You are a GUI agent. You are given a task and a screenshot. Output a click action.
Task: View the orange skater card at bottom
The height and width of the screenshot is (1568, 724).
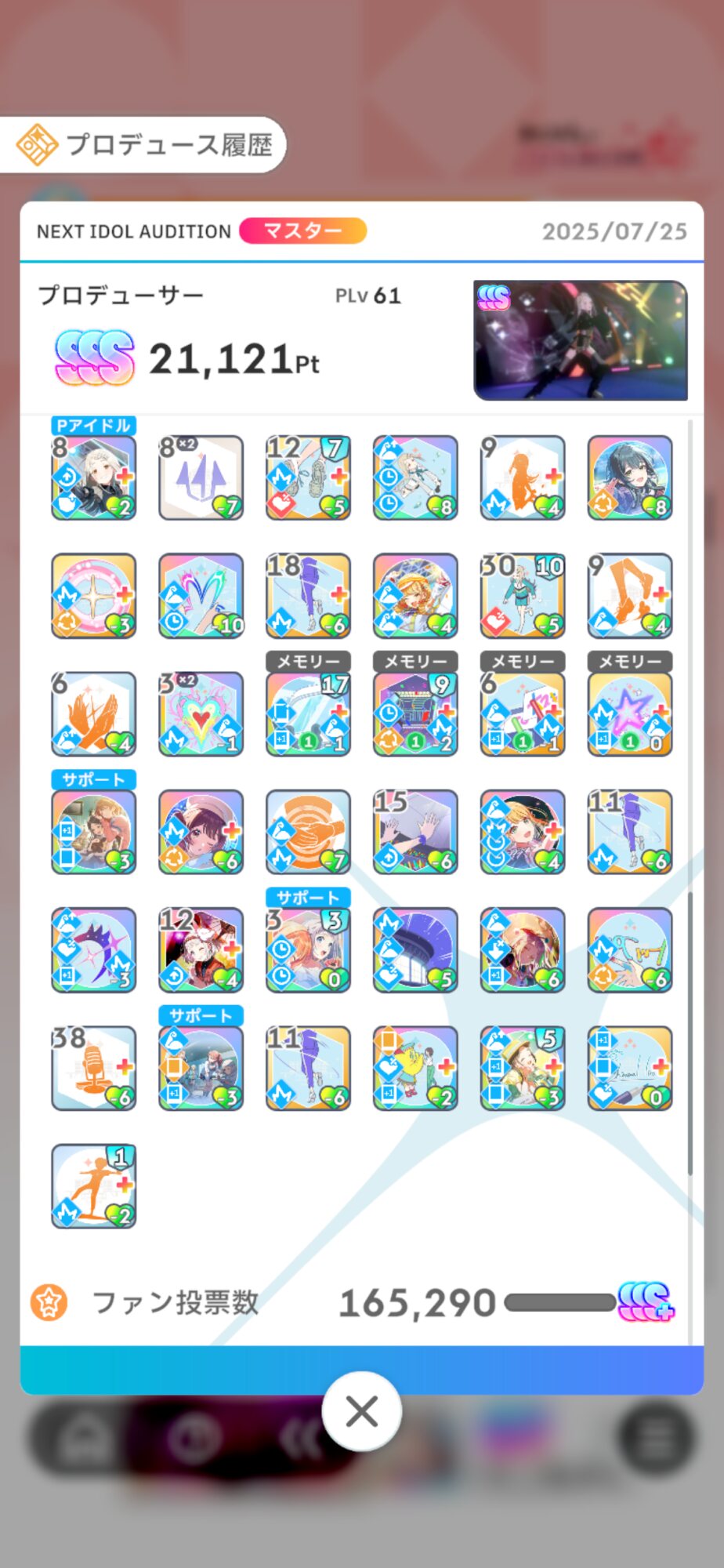[94, 1185]
